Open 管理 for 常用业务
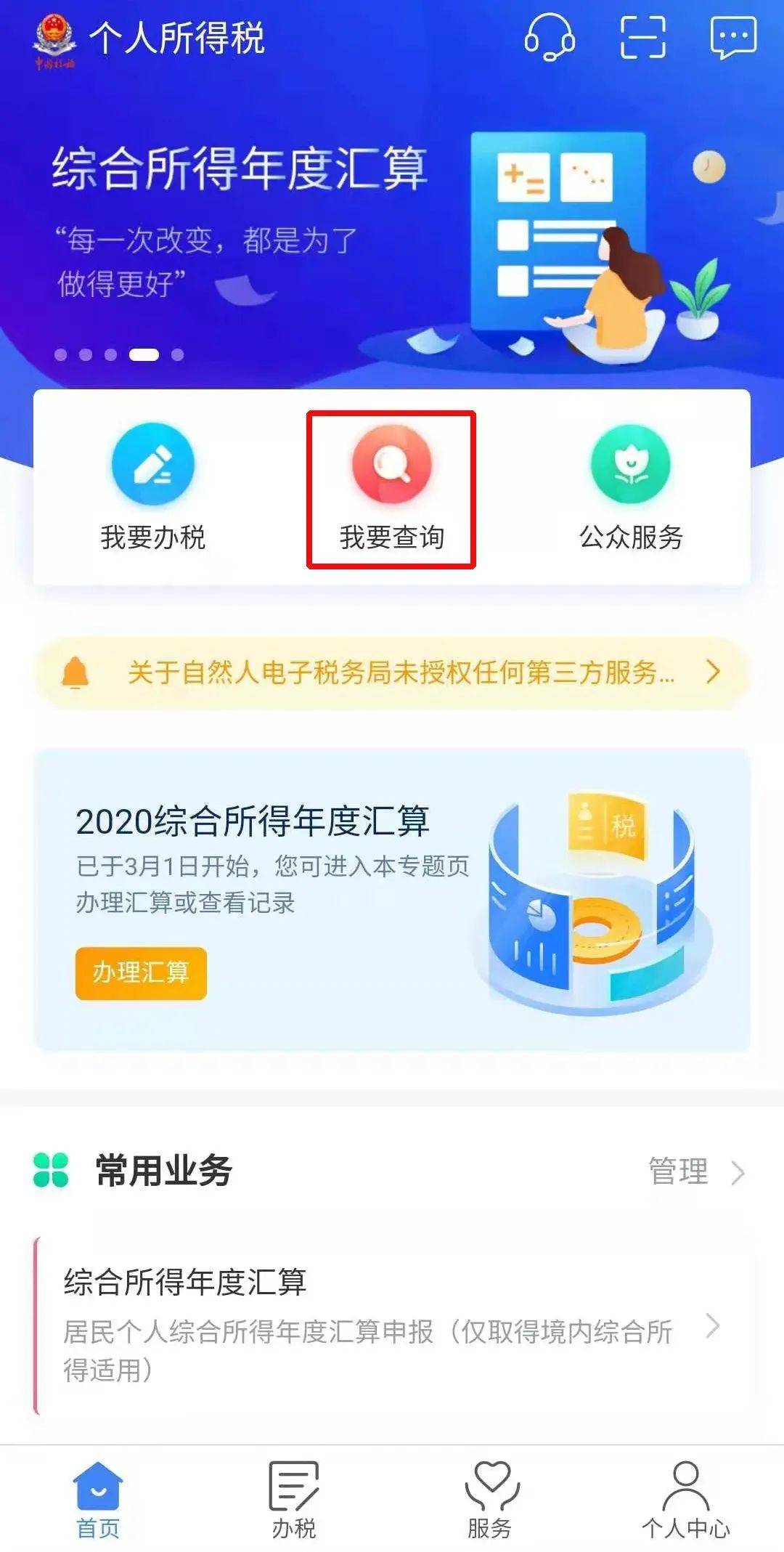Image resolution: width=784 pixels, height=1552 pixels. (x=696, y=1171)
